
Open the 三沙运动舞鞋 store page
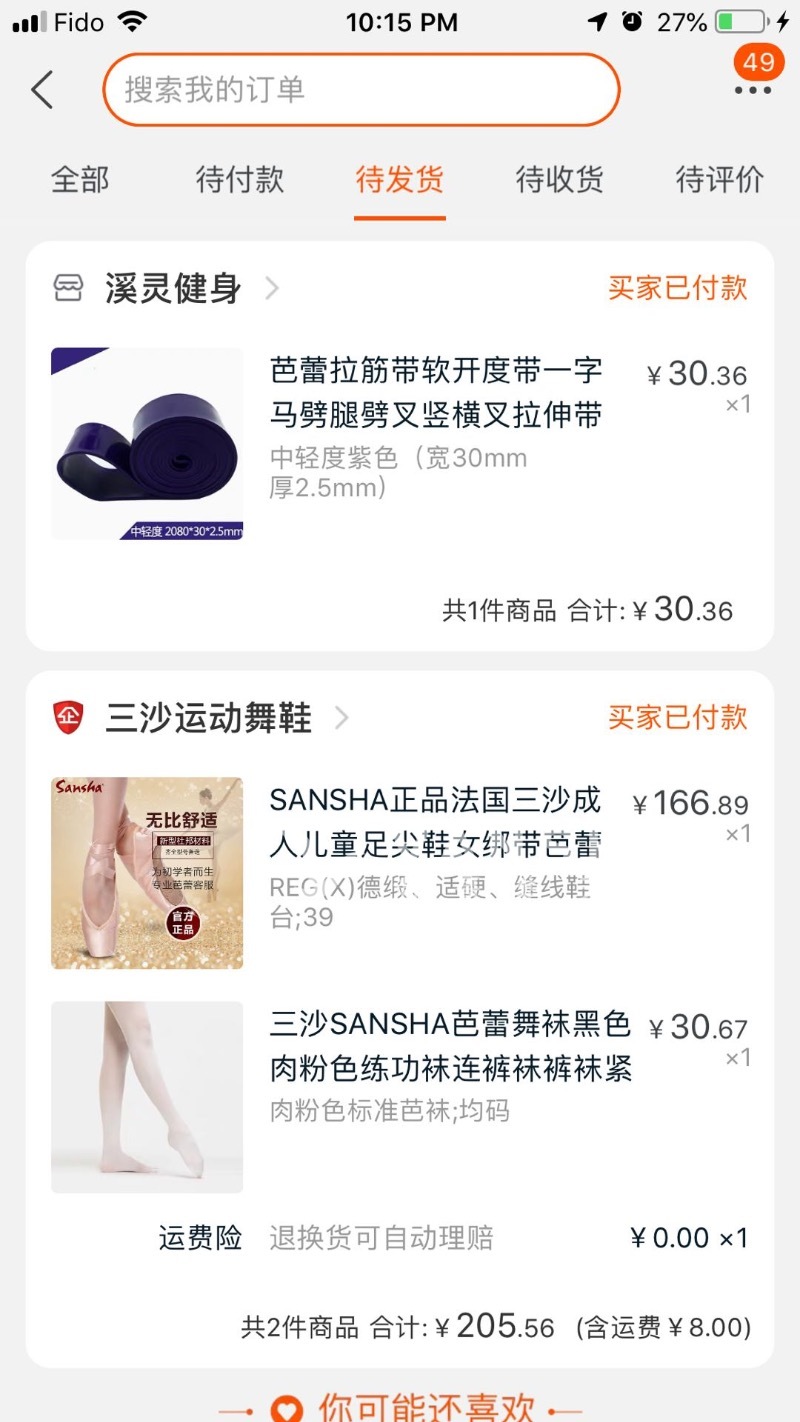pos(209,718)
